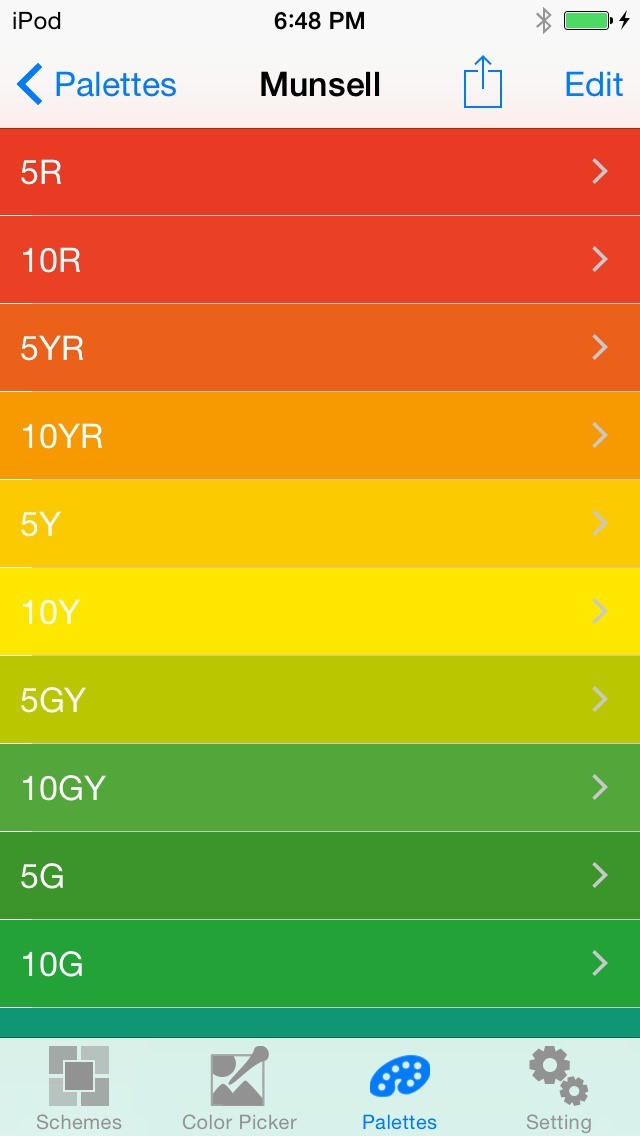640x1136 pixels.
Task: Open the 5R color row
Action: (320, 172)
